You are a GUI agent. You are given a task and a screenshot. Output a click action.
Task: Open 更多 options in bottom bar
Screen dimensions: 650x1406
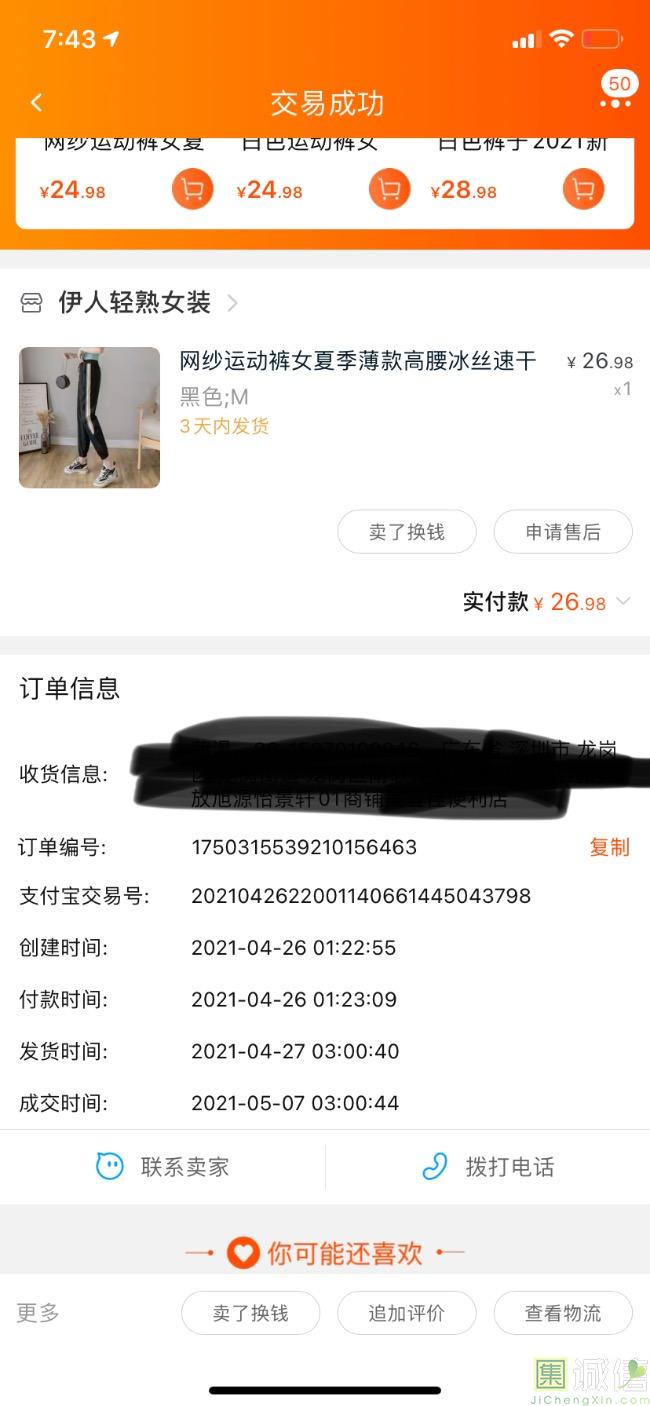pyautogui.click(x=38, y=1313)
